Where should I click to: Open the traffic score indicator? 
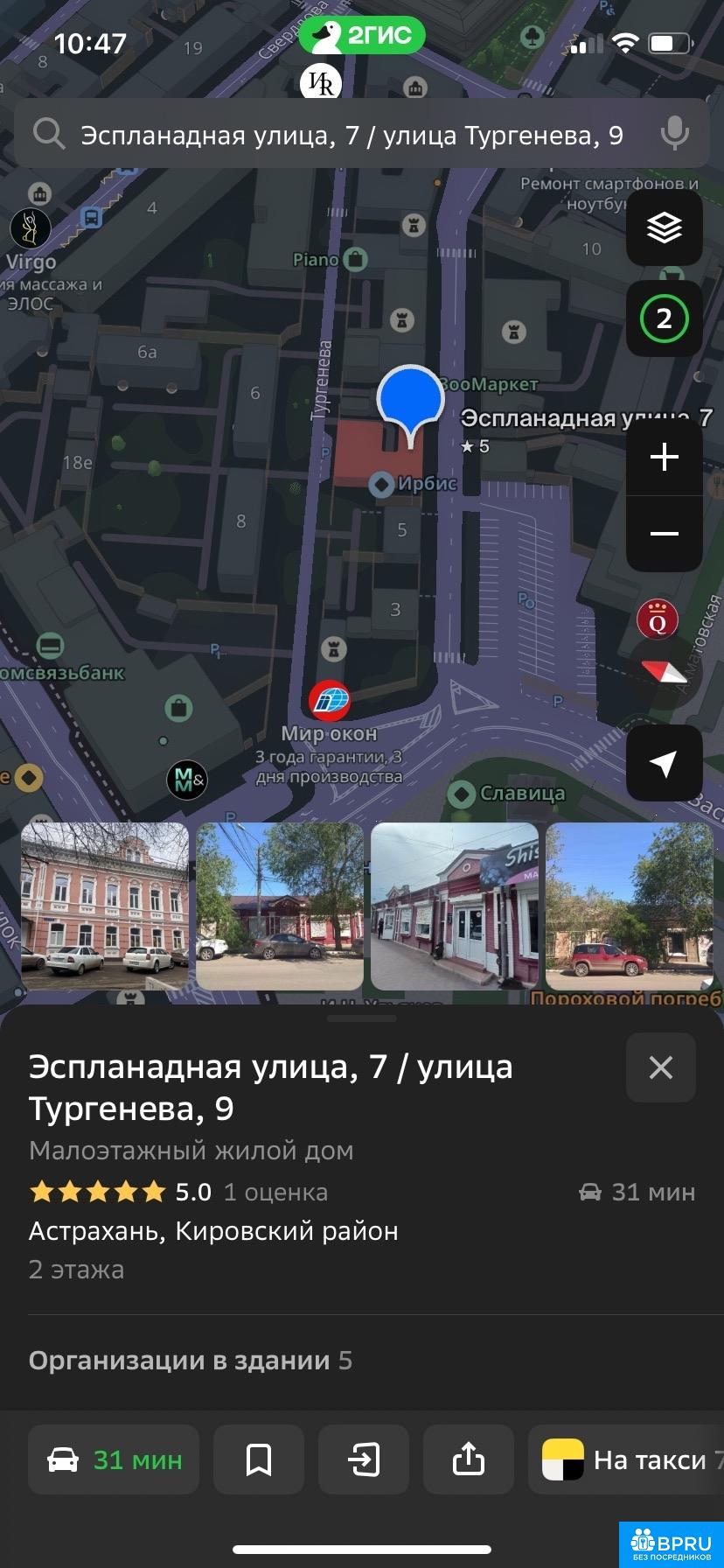(x=665, y=319)
